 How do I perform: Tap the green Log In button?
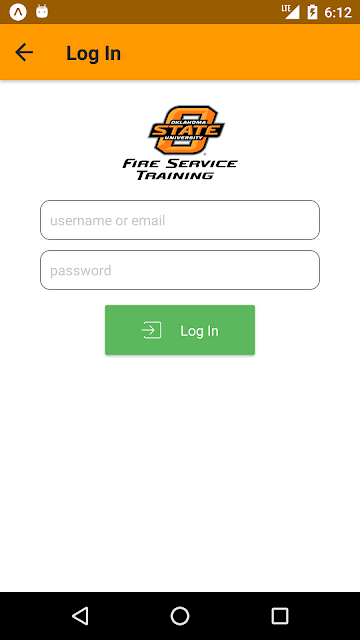tap(180, 330)
